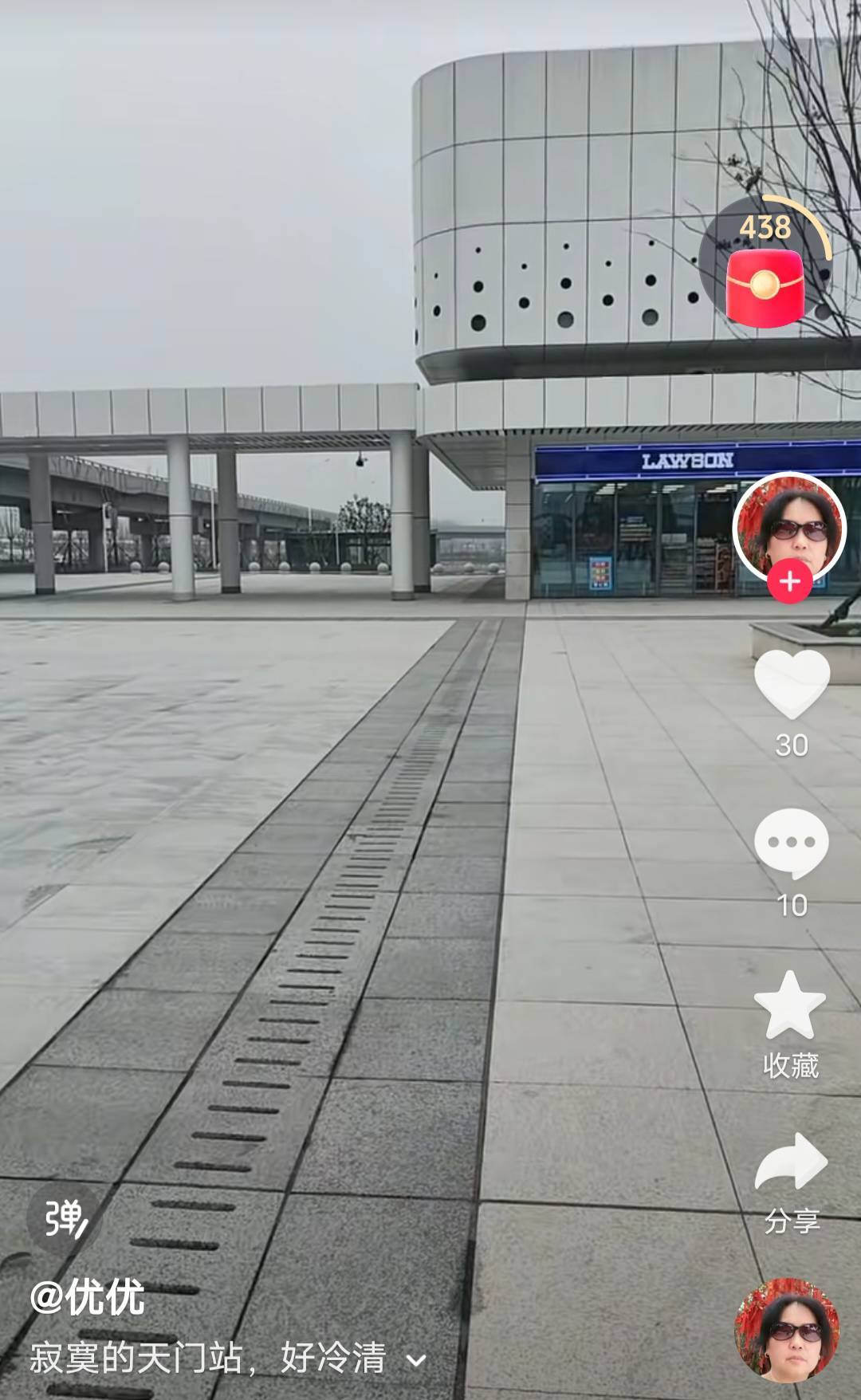The image size is (861, 1400).
Task: Add video to favorites (收藏)
Action: click(789, 1006)
